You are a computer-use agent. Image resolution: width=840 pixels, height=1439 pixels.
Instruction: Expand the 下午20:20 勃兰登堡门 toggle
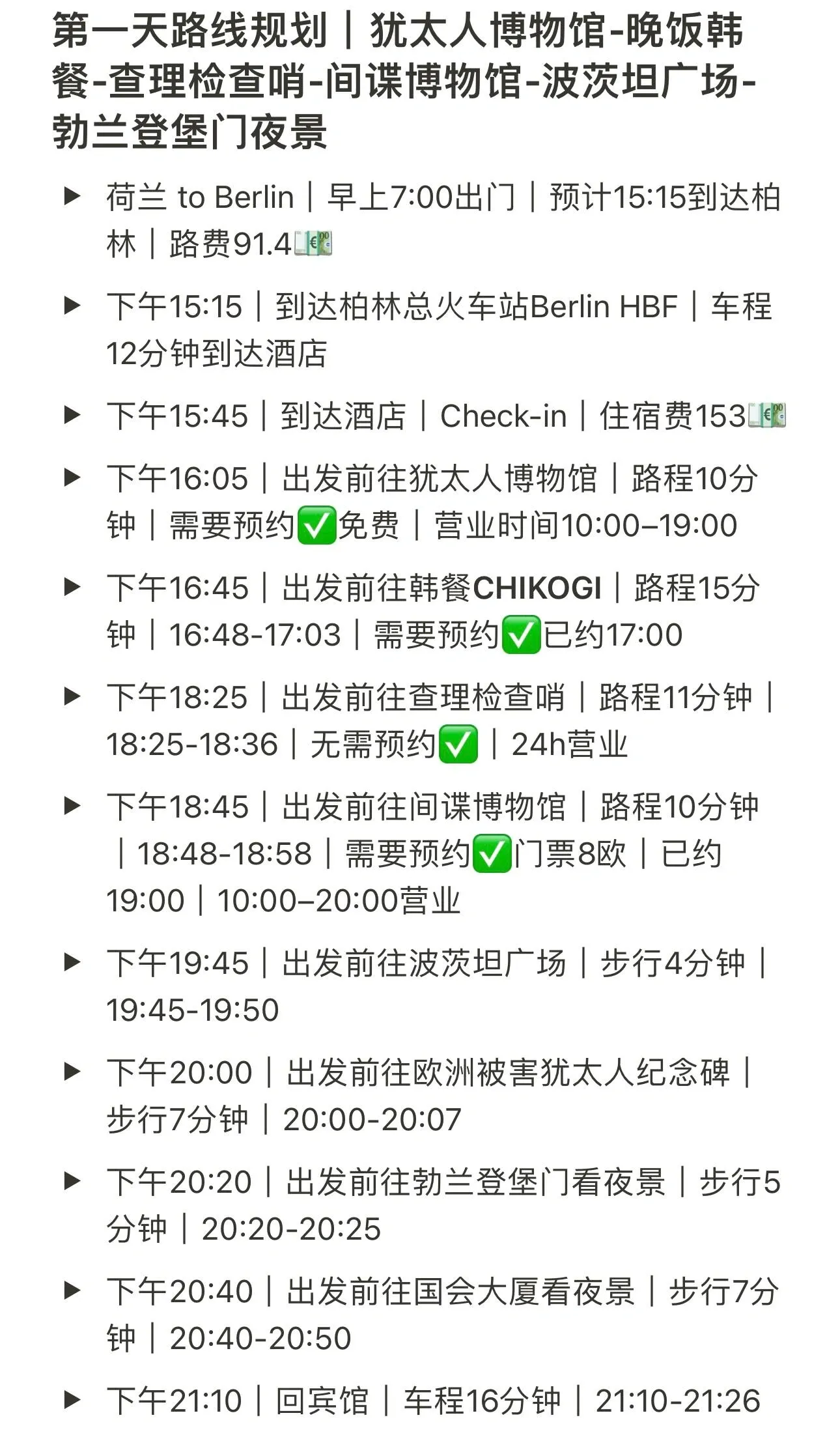[72, 1181]
